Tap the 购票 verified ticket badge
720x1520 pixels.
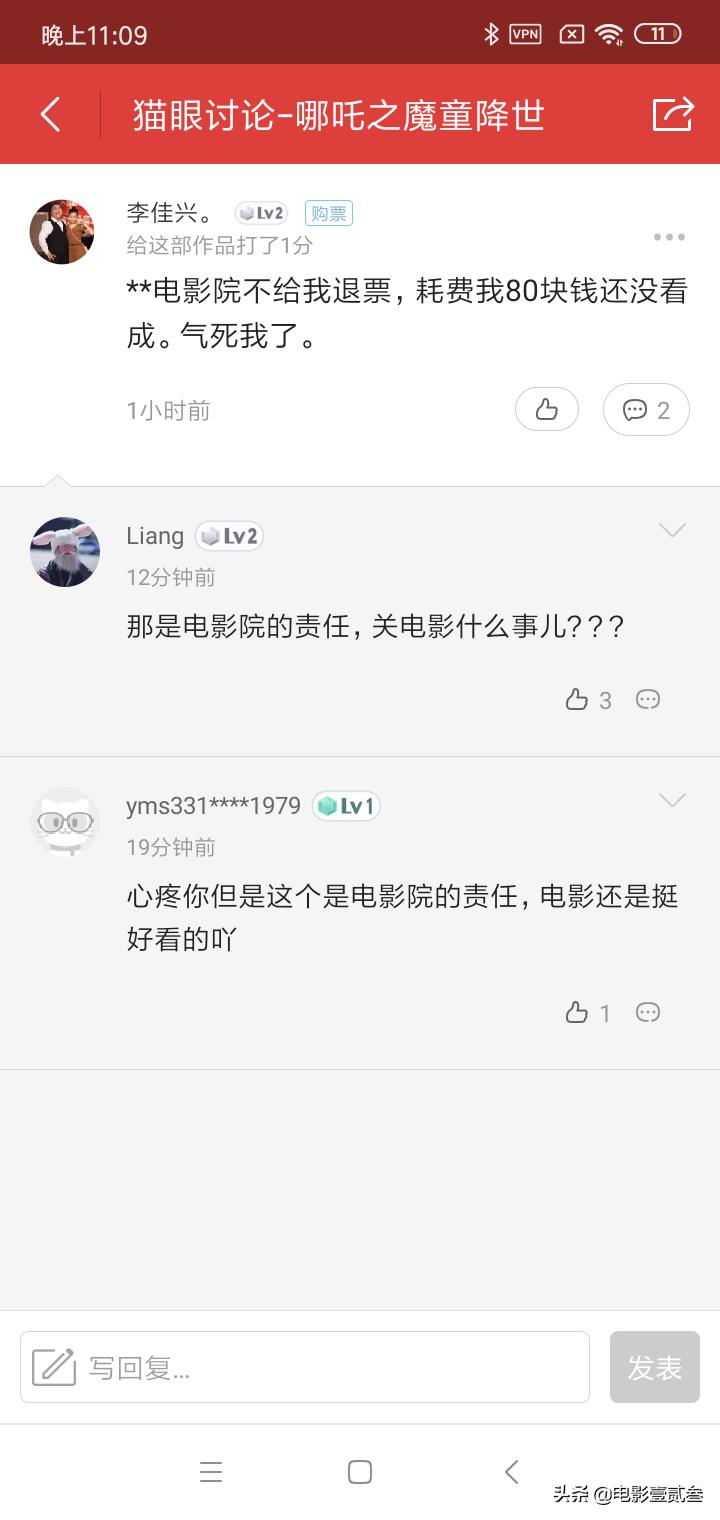coord(328,212)
